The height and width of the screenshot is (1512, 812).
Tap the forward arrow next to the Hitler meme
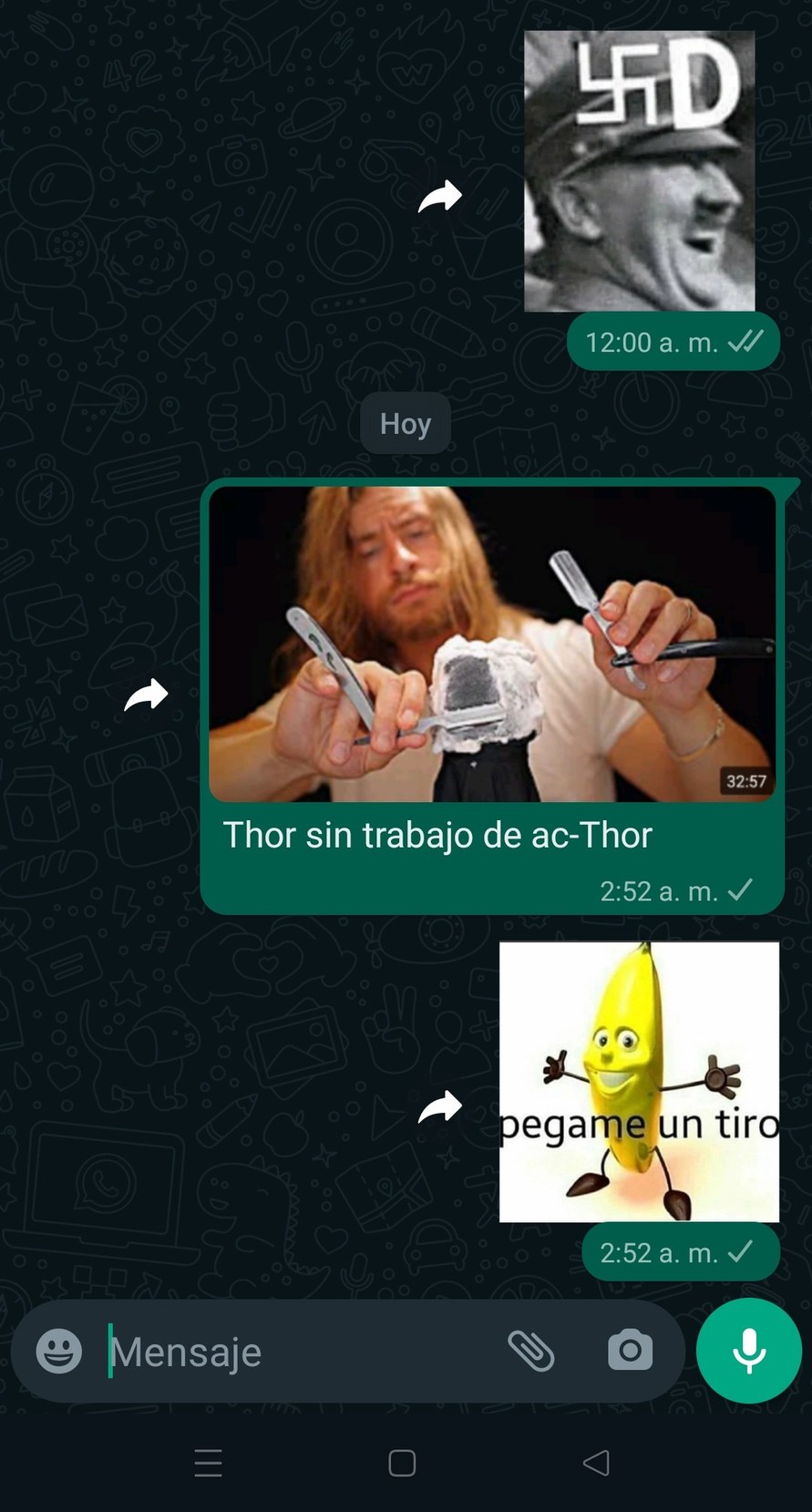coord(441,195)
